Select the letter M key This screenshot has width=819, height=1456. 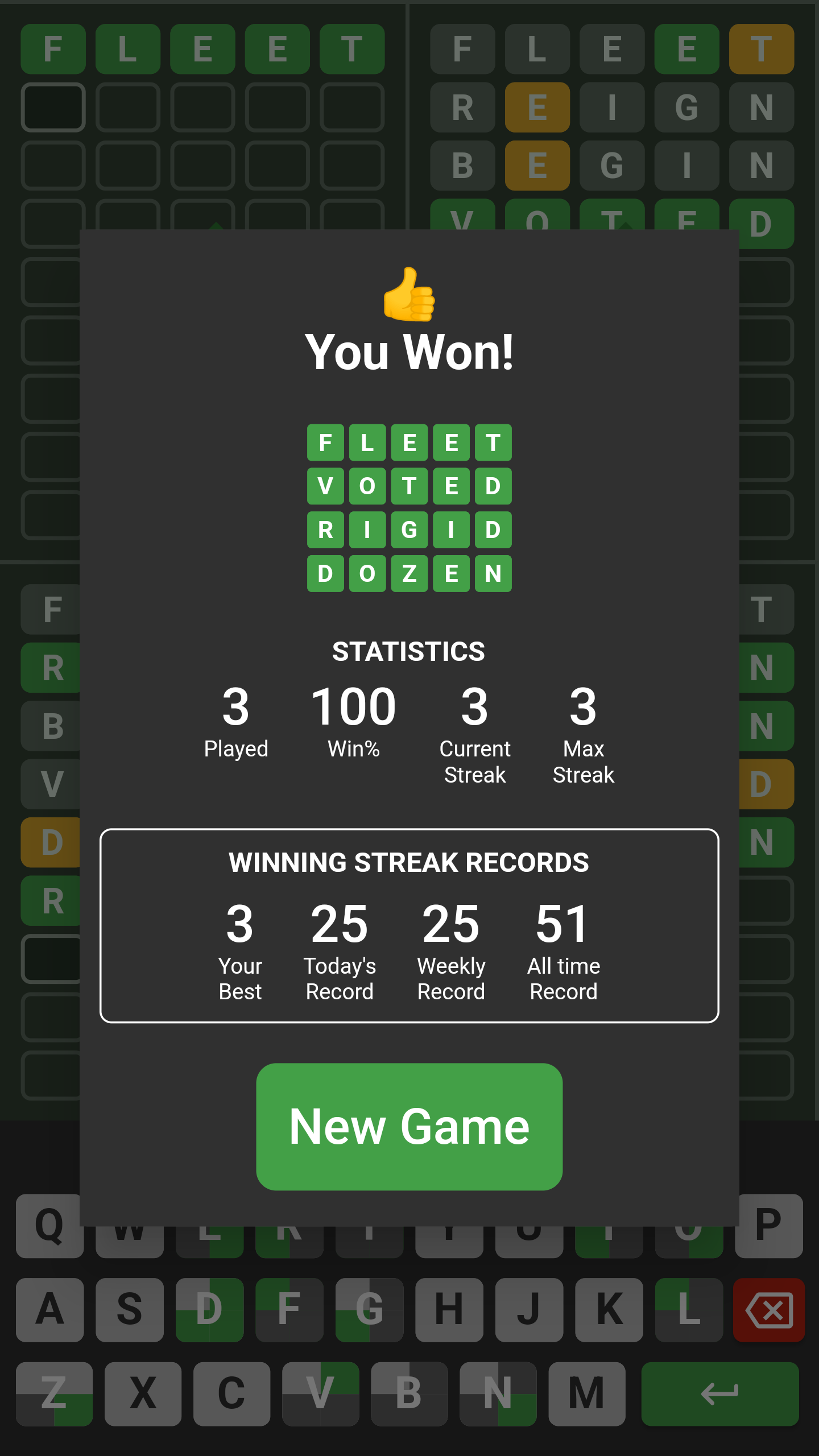(x=586, y=1395)
